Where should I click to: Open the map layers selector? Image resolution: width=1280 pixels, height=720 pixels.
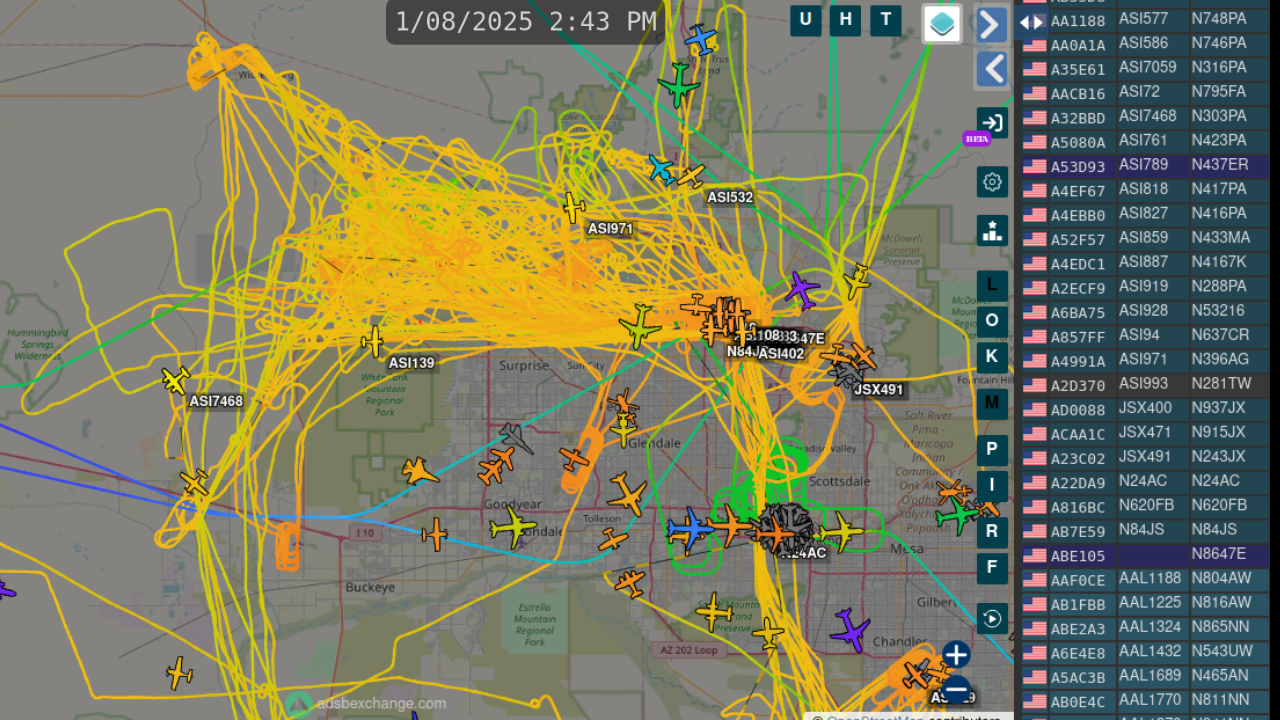[942, 24]
